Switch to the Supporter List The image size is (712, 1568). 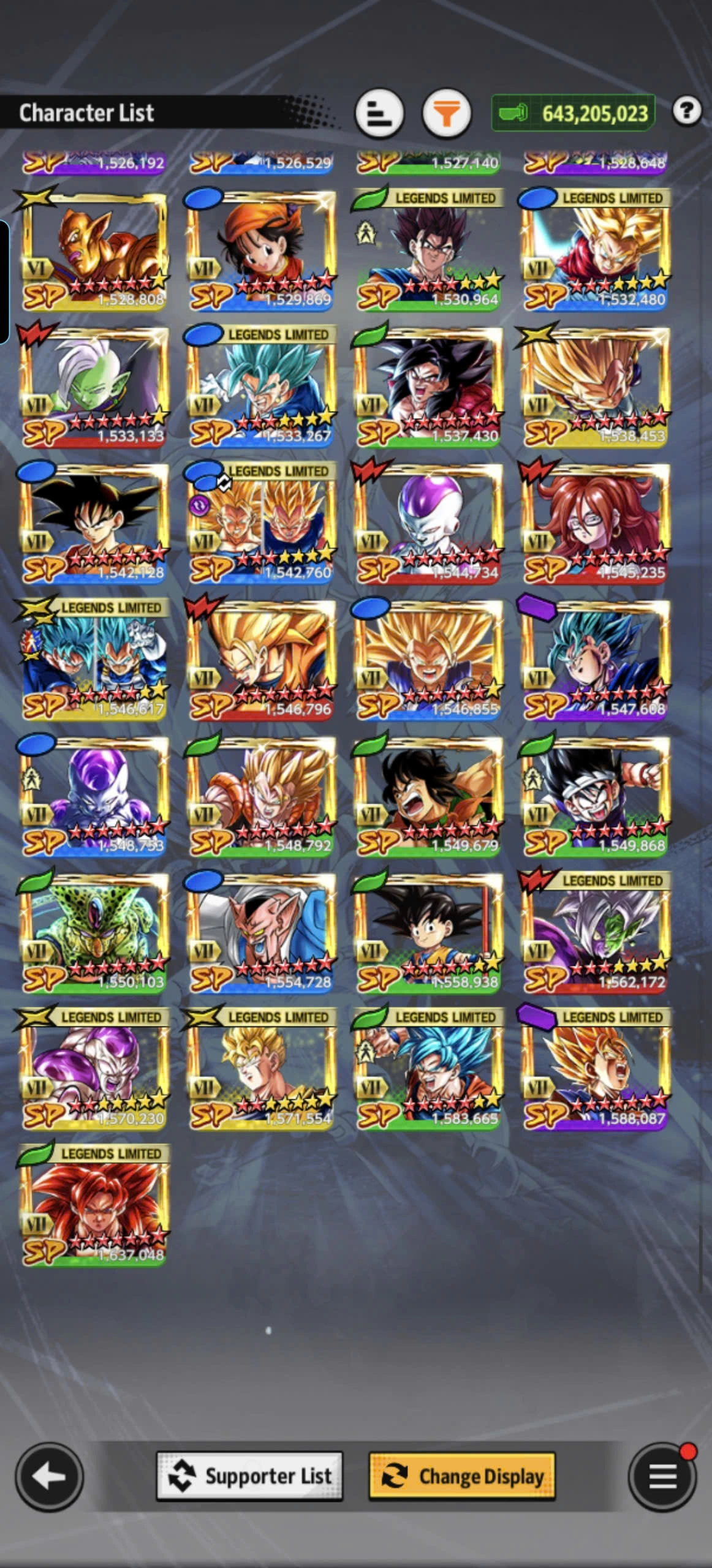249,1476
